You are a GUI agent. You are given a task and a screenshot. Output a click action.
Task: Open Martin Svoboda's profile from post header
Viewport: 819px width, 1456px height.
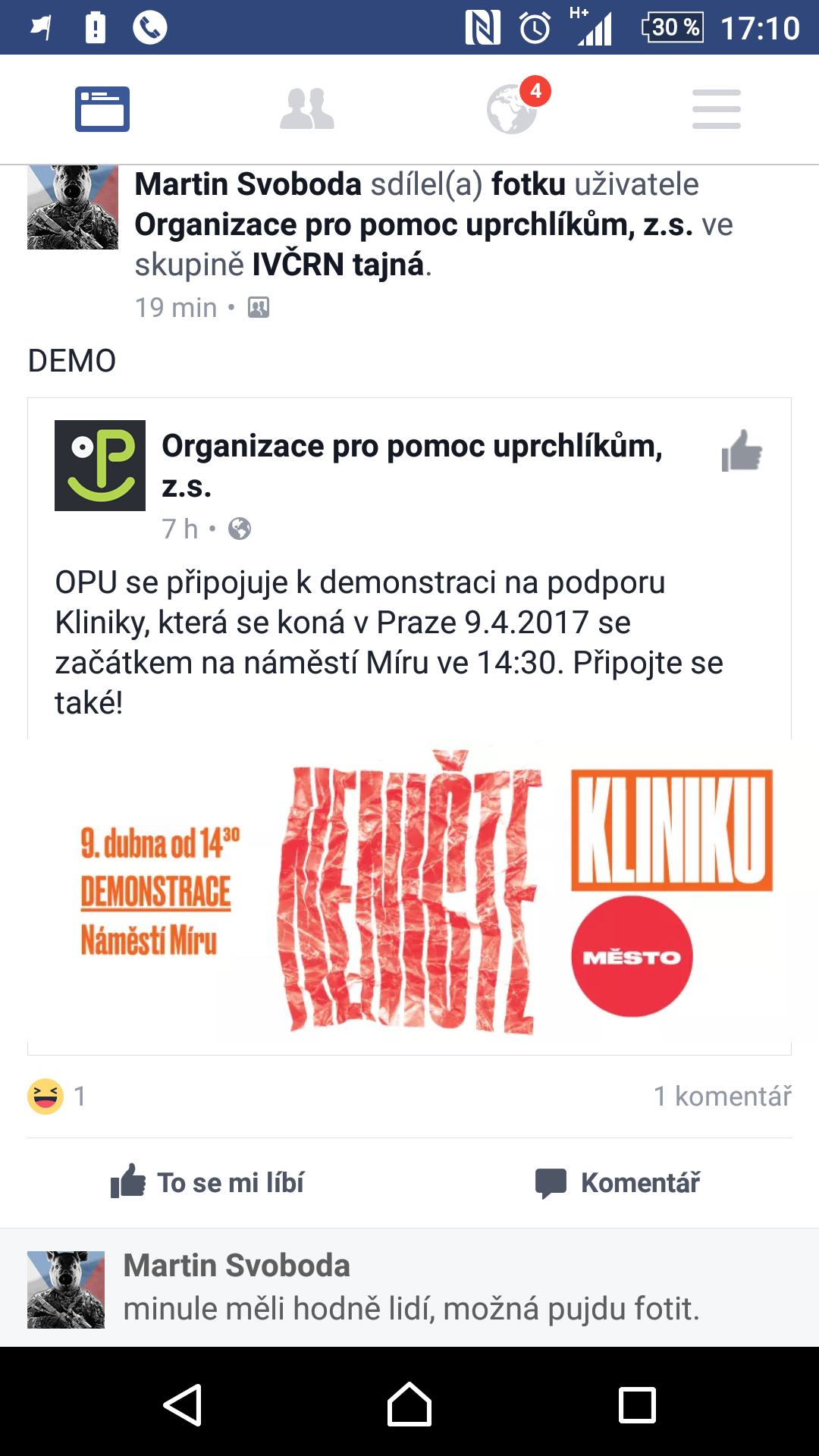[248, 184]
